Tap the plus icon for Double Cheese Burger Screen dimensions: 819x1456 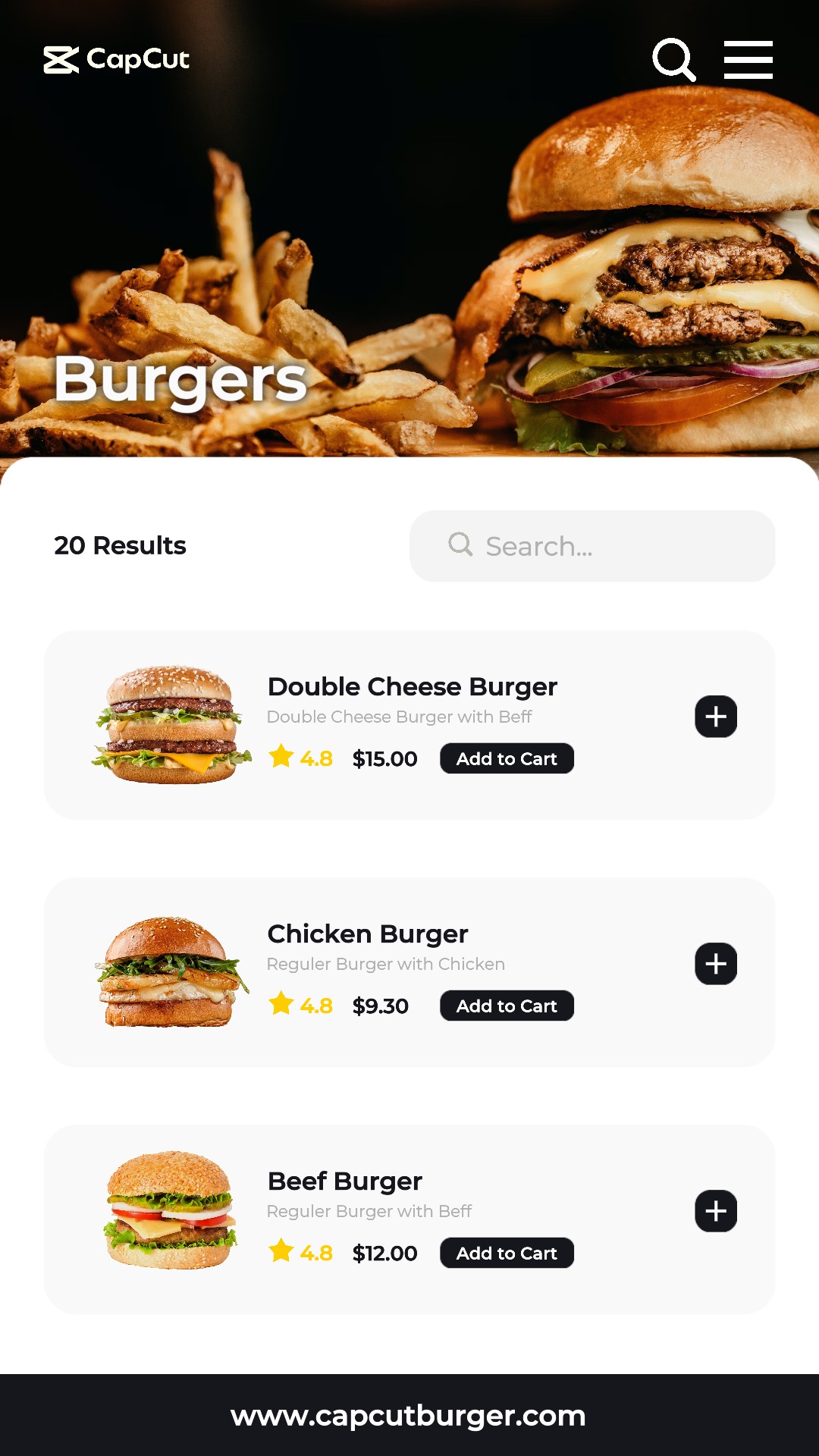(x=716, y=717)
